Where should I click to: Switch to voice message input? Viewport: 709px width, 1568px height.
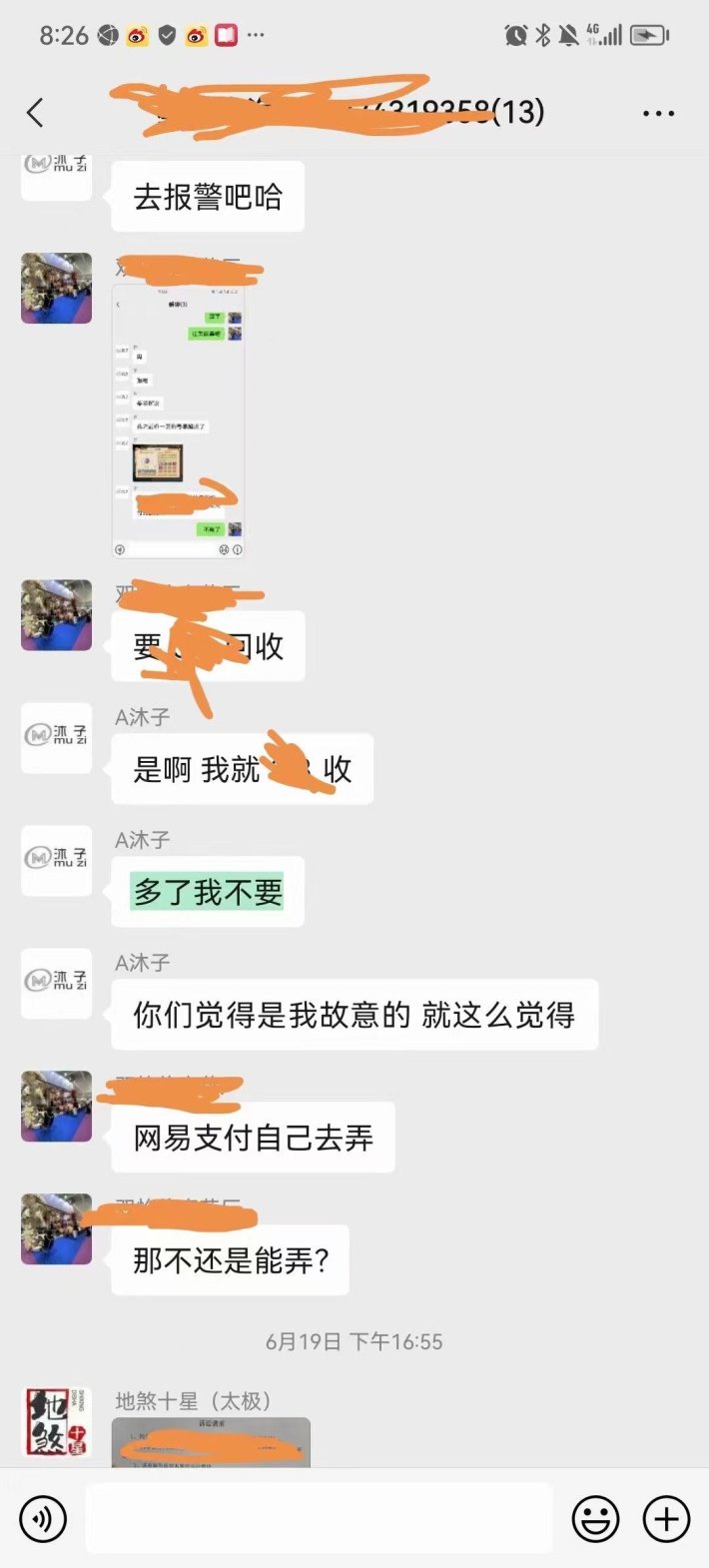click(43, 1519)
